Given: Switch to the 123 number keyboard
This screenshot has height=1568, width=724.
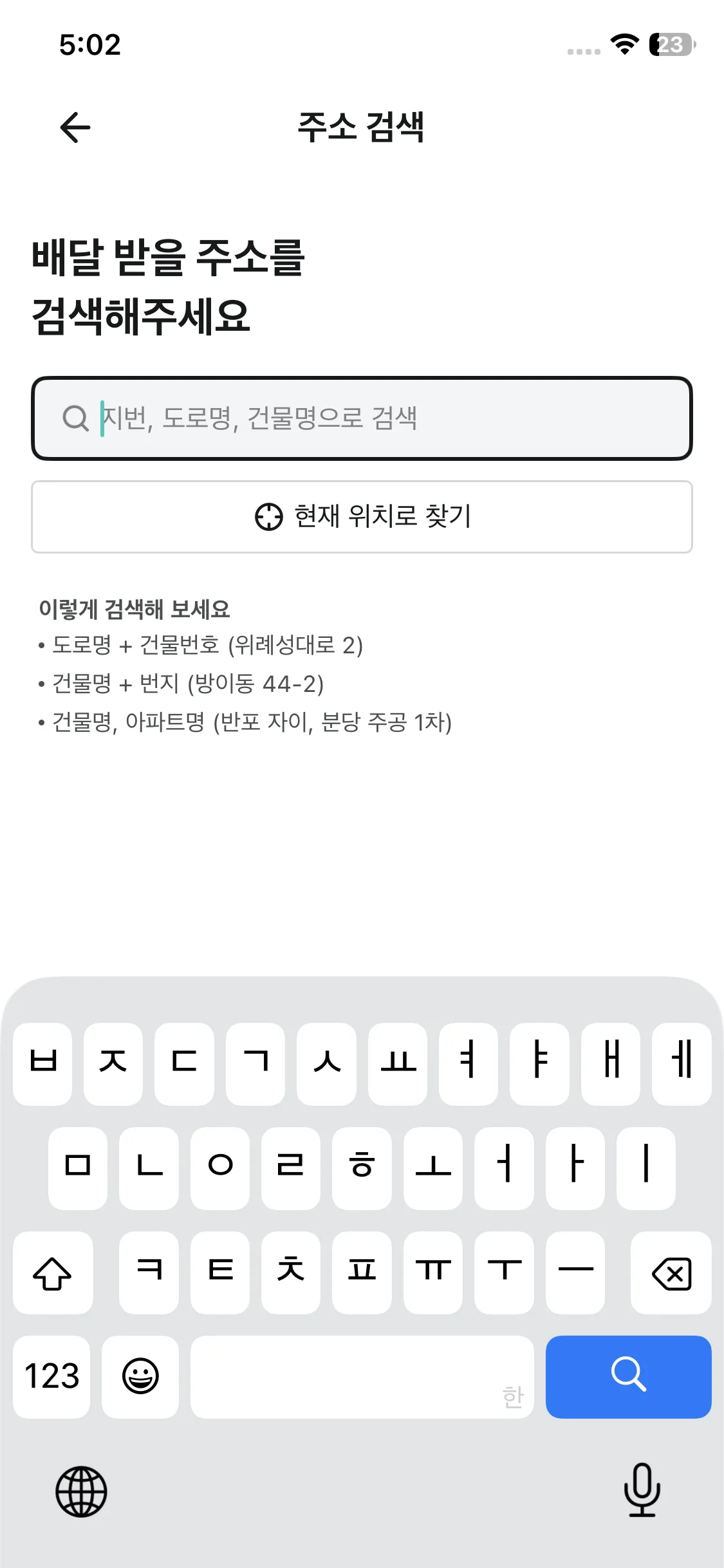Looking at the screenshot, I should pos(51,1377).
